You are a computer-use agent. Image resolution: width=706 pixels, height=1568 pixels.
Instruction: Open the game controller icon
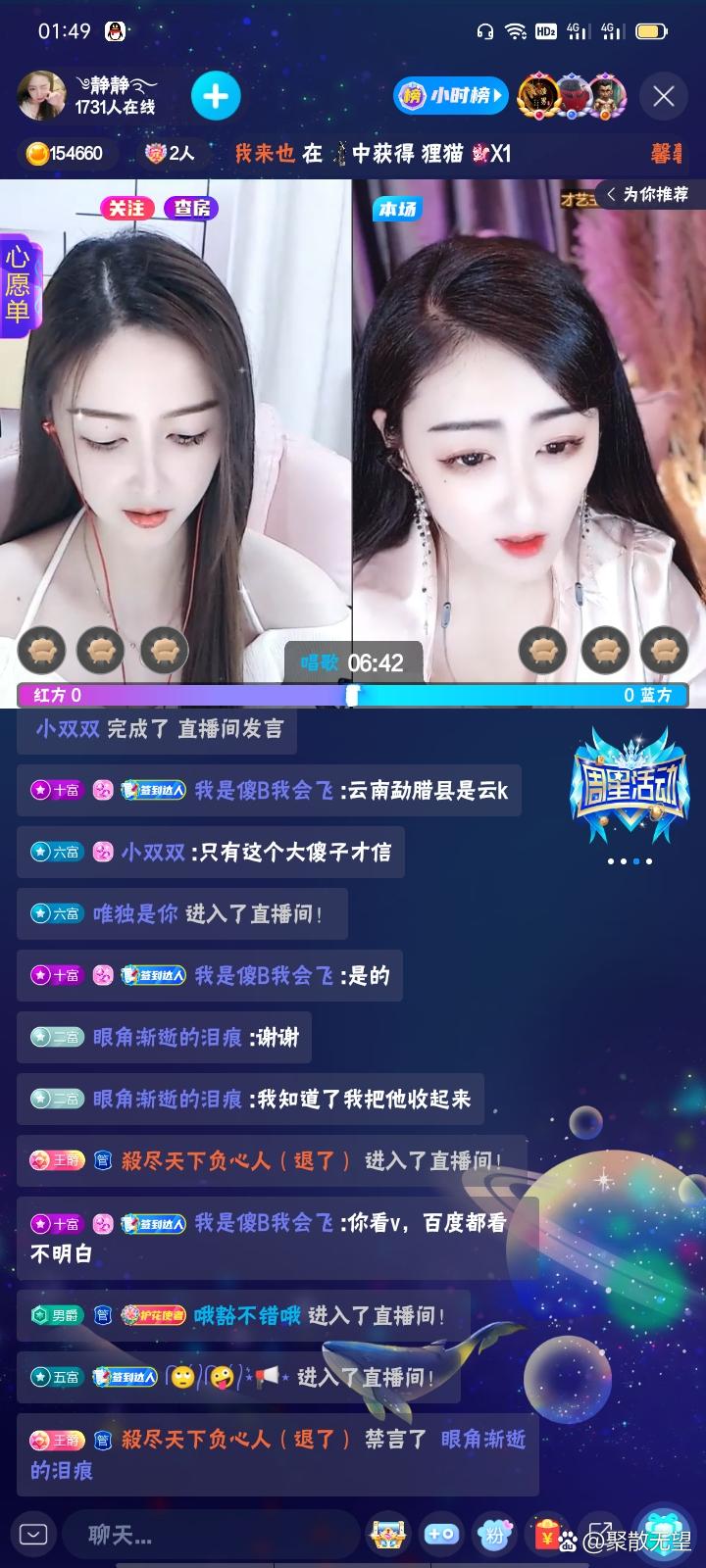(x=440, y=1535)
